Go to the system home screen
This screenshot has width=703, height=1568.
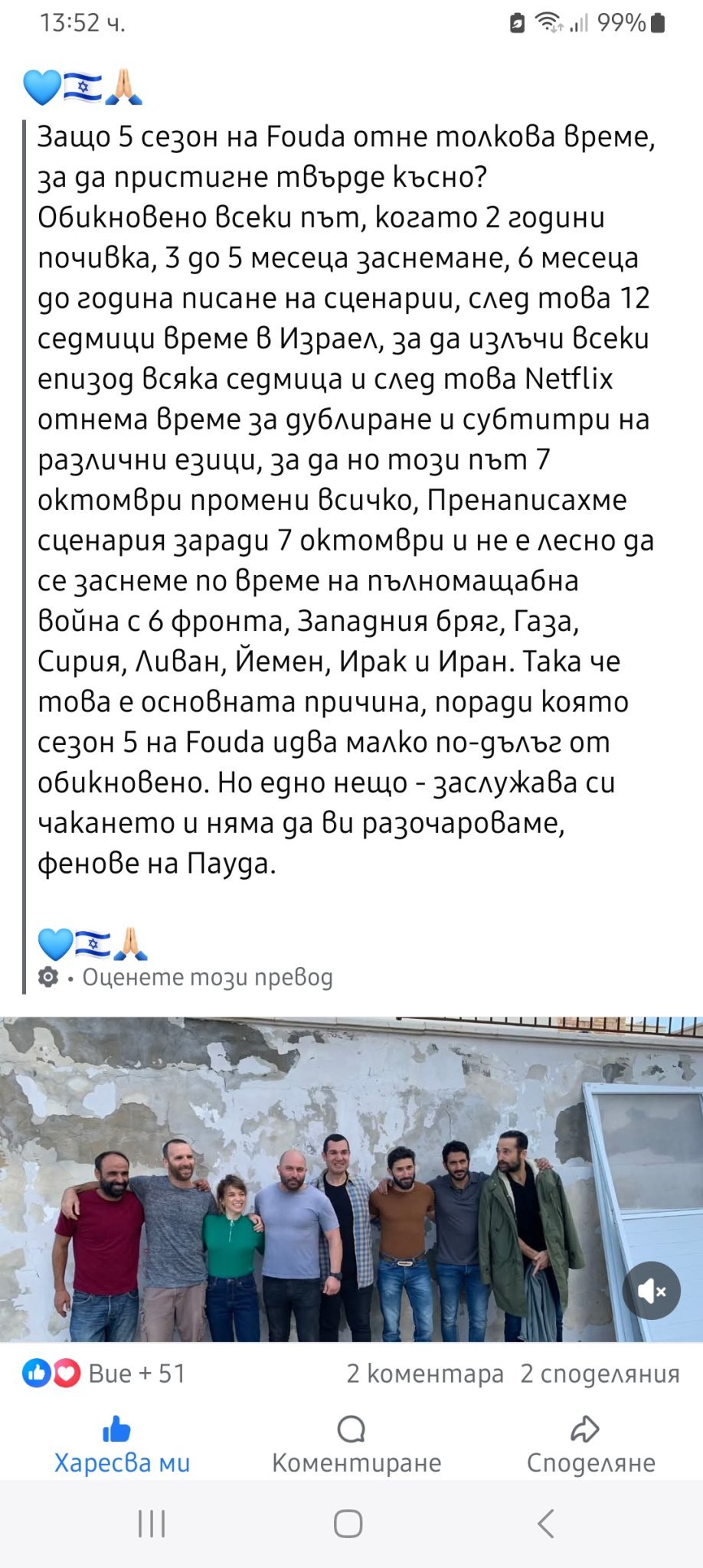[348, 1524]
